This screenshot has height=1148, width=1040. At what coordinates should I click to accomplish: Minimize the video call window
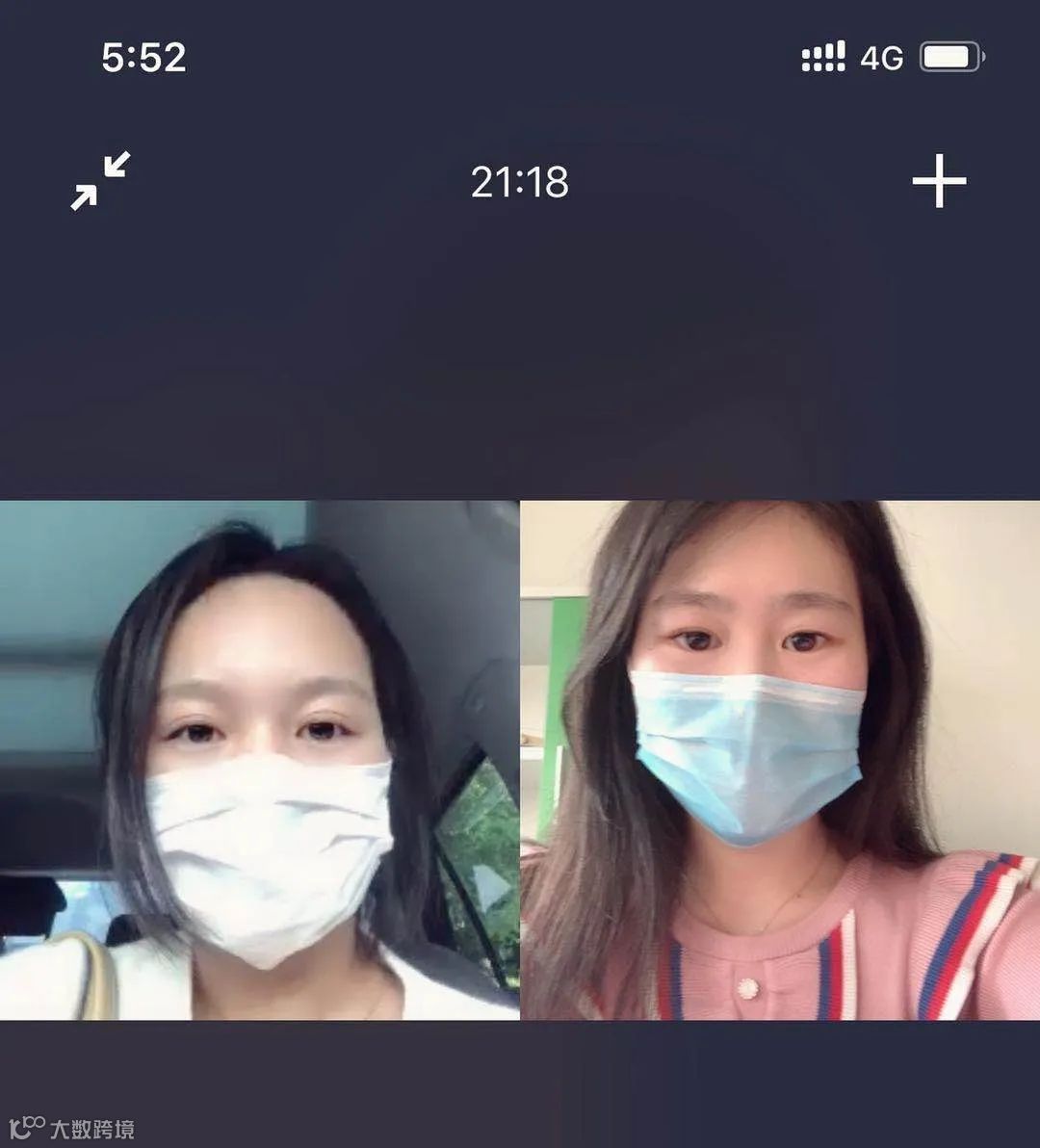click(100, 181)
